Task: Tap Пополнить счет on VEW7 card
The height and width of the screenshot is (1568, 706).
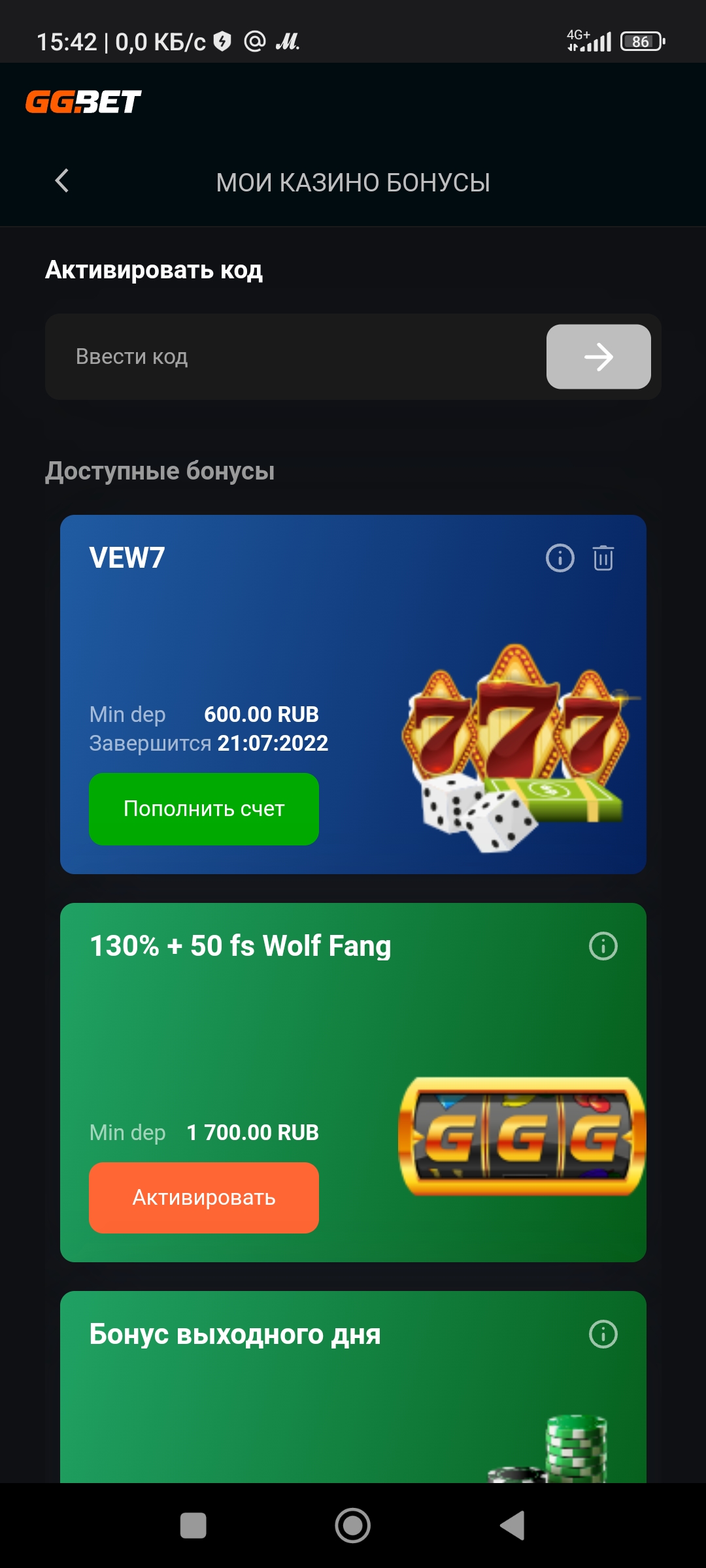Action: click(204, 809)
